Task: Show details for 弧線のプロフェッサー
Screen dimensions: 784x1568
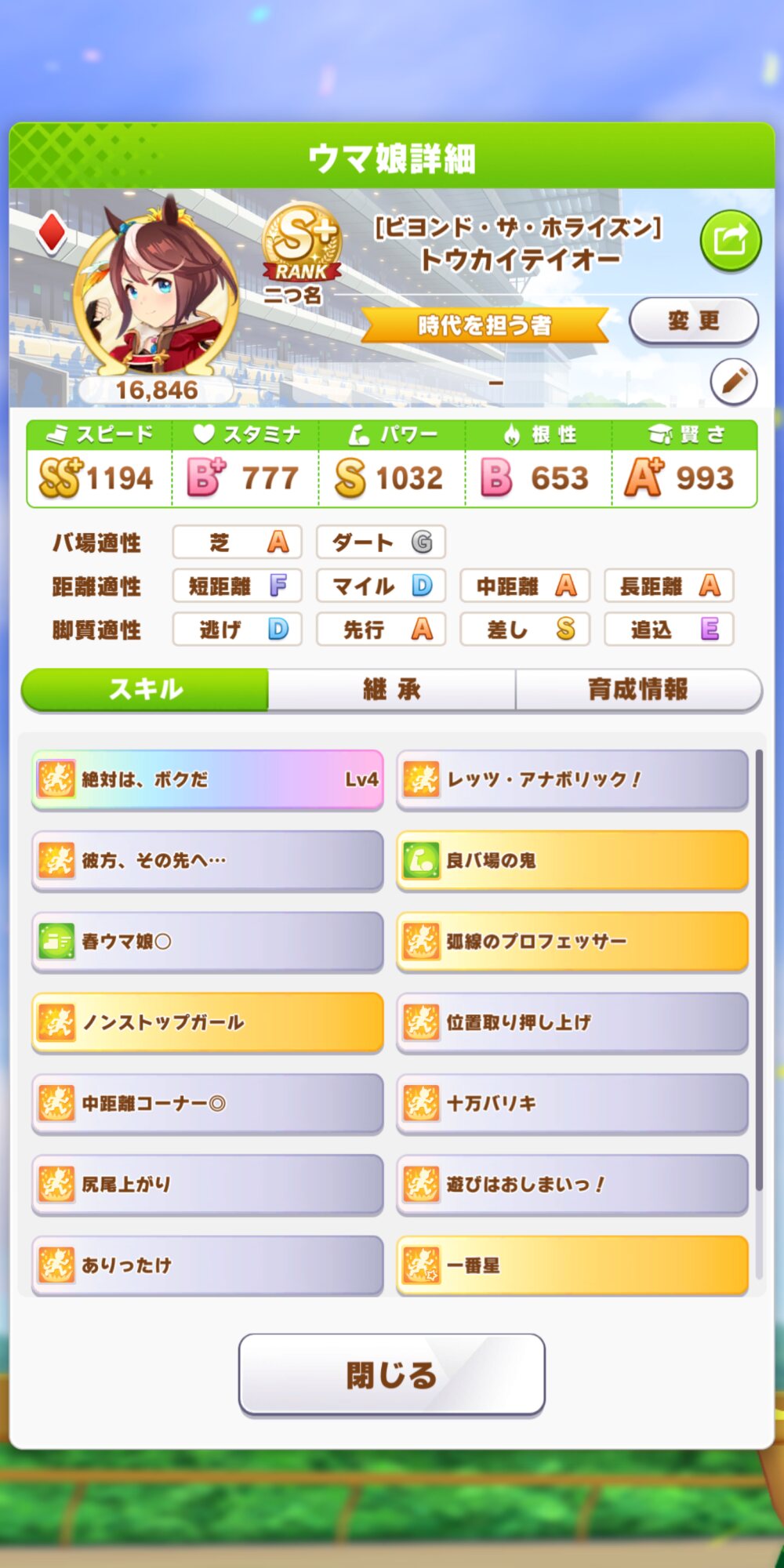Action: [572, 941]
